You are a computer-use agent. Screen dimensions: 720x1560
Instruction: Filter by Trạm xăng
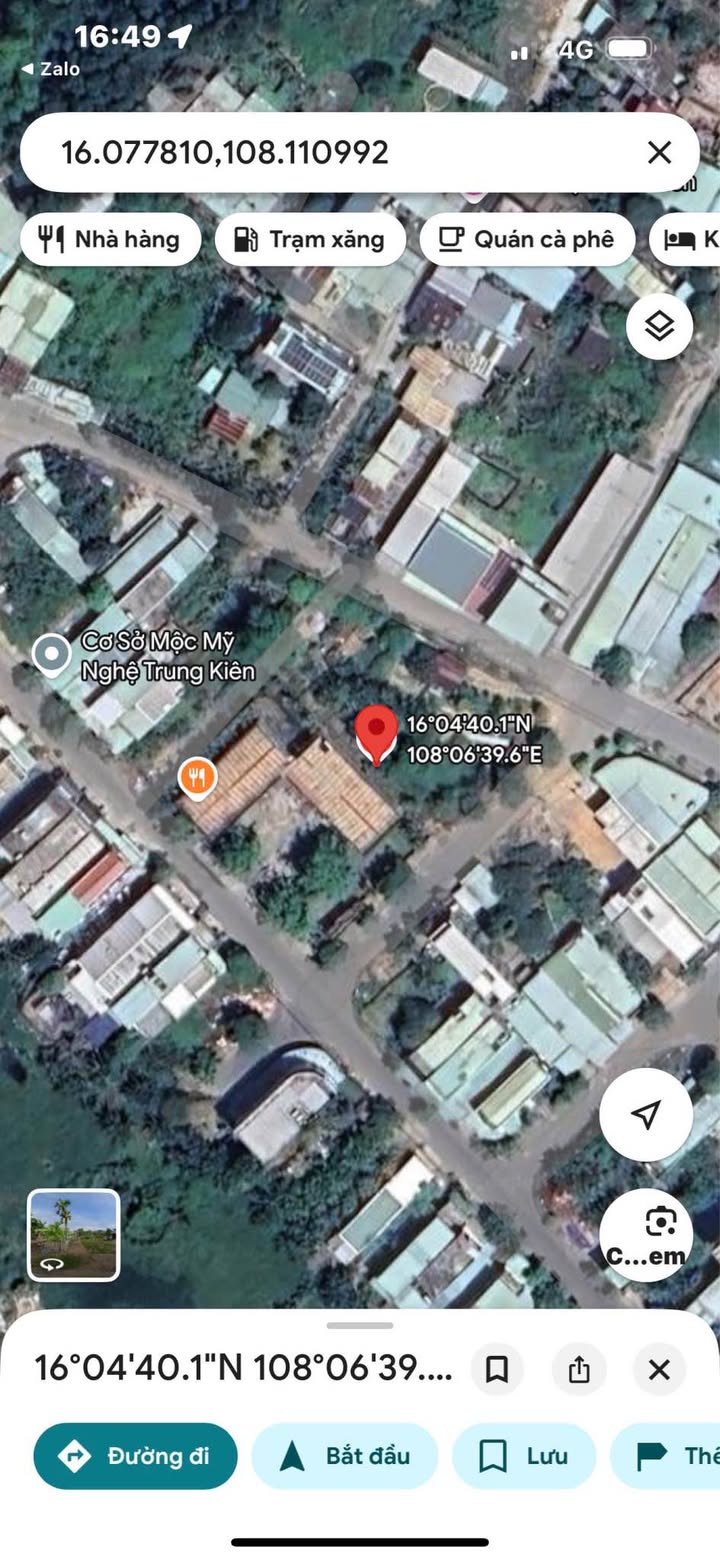310,240
